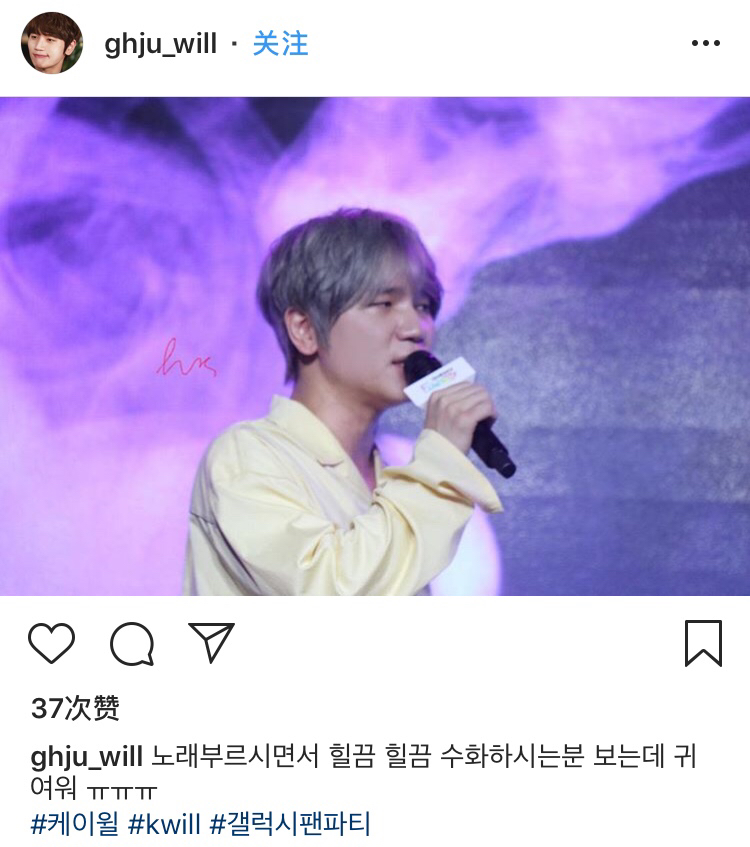
Task: View the 37次赞 likes list
Action: (x=75, y=708)
